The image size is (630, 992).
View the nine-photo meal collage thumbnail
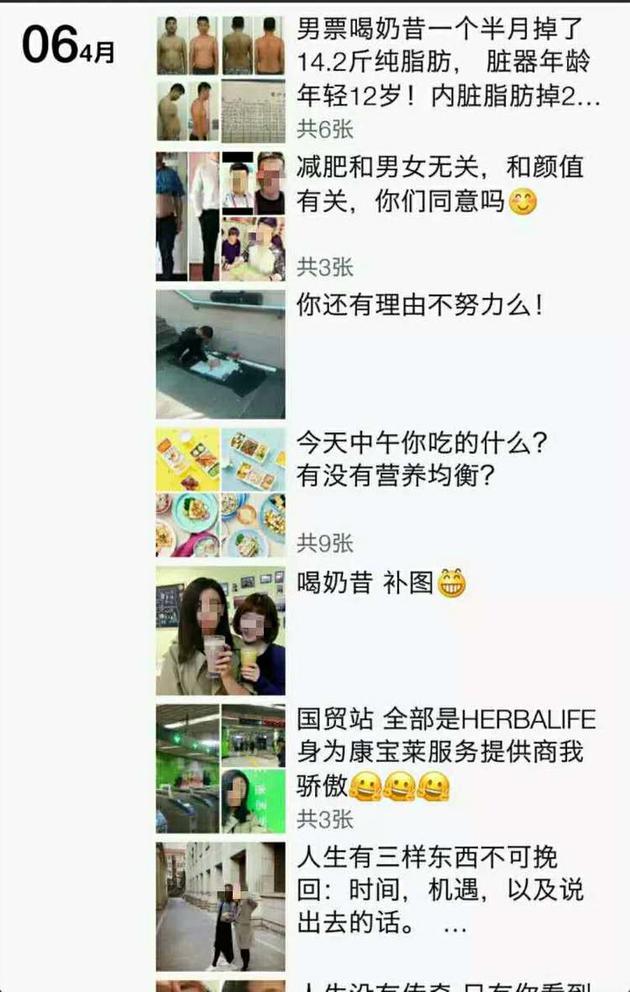(x=220, y=493)
